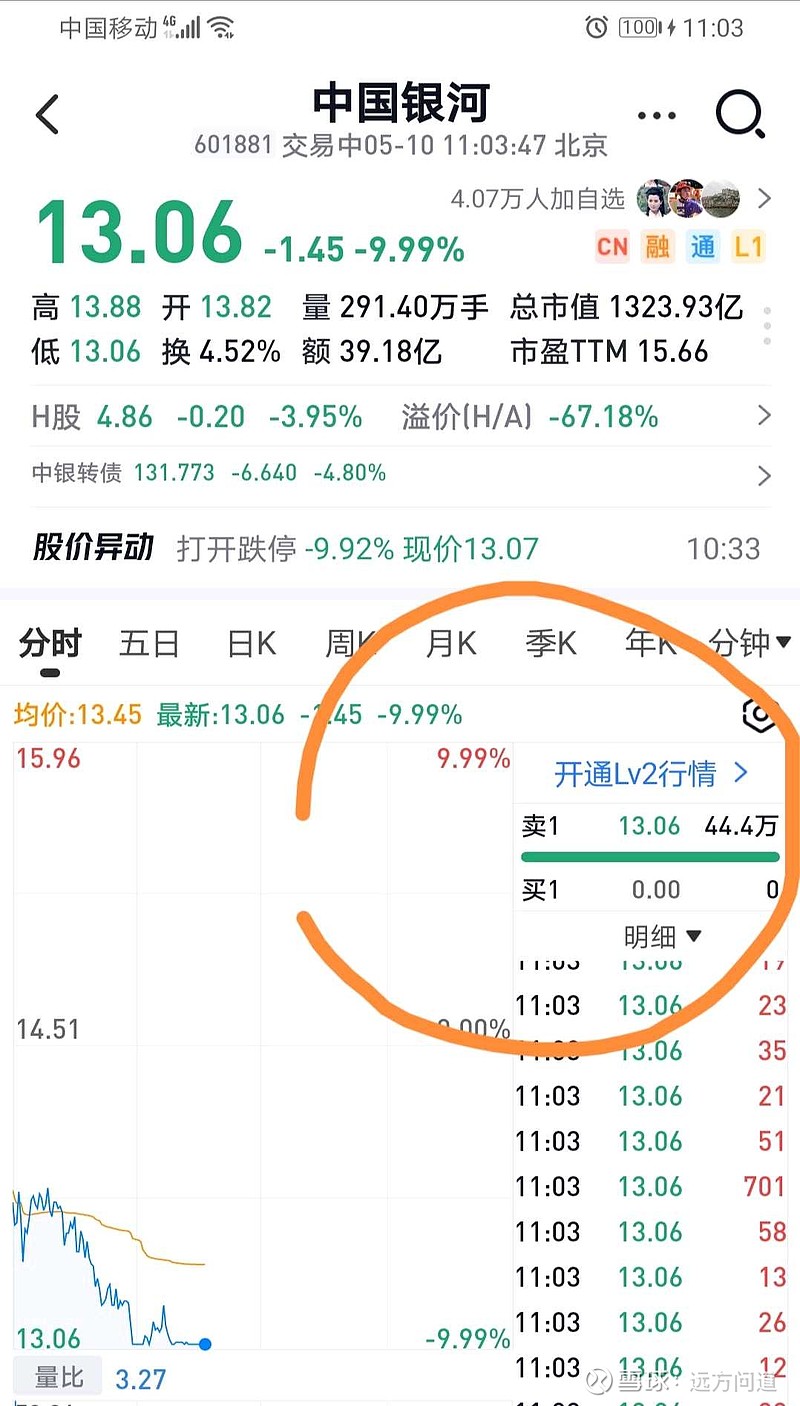800x1406 pixels.
Task: Open the 股价异动 alert row
Action: pyautogui.click(x=401, y=548)
